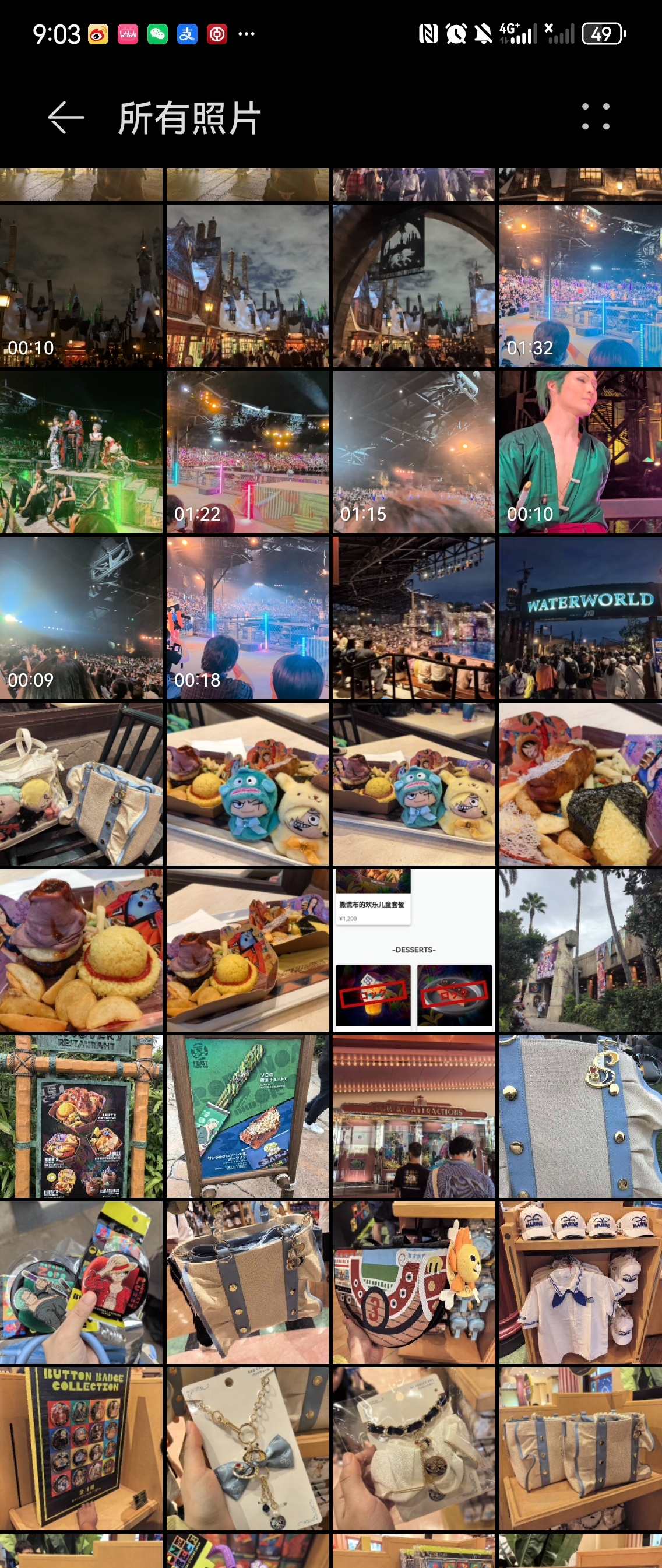The height and width of the screenshot is (1568, 662).
Task: Play the 00:09 crowd video
Action: [81, 618]
